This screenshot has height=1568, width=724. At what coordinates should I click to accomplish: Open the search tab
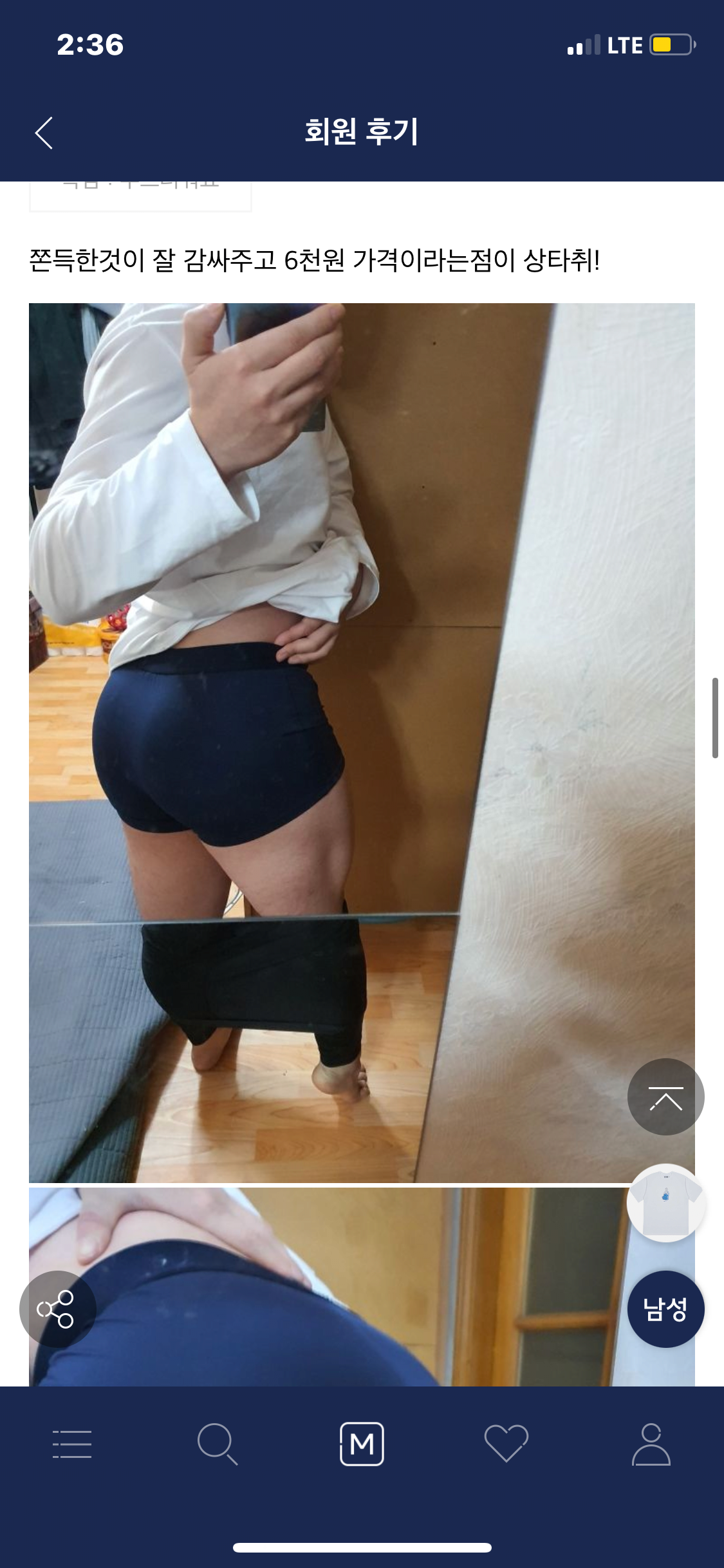[x=217, y=1444]
